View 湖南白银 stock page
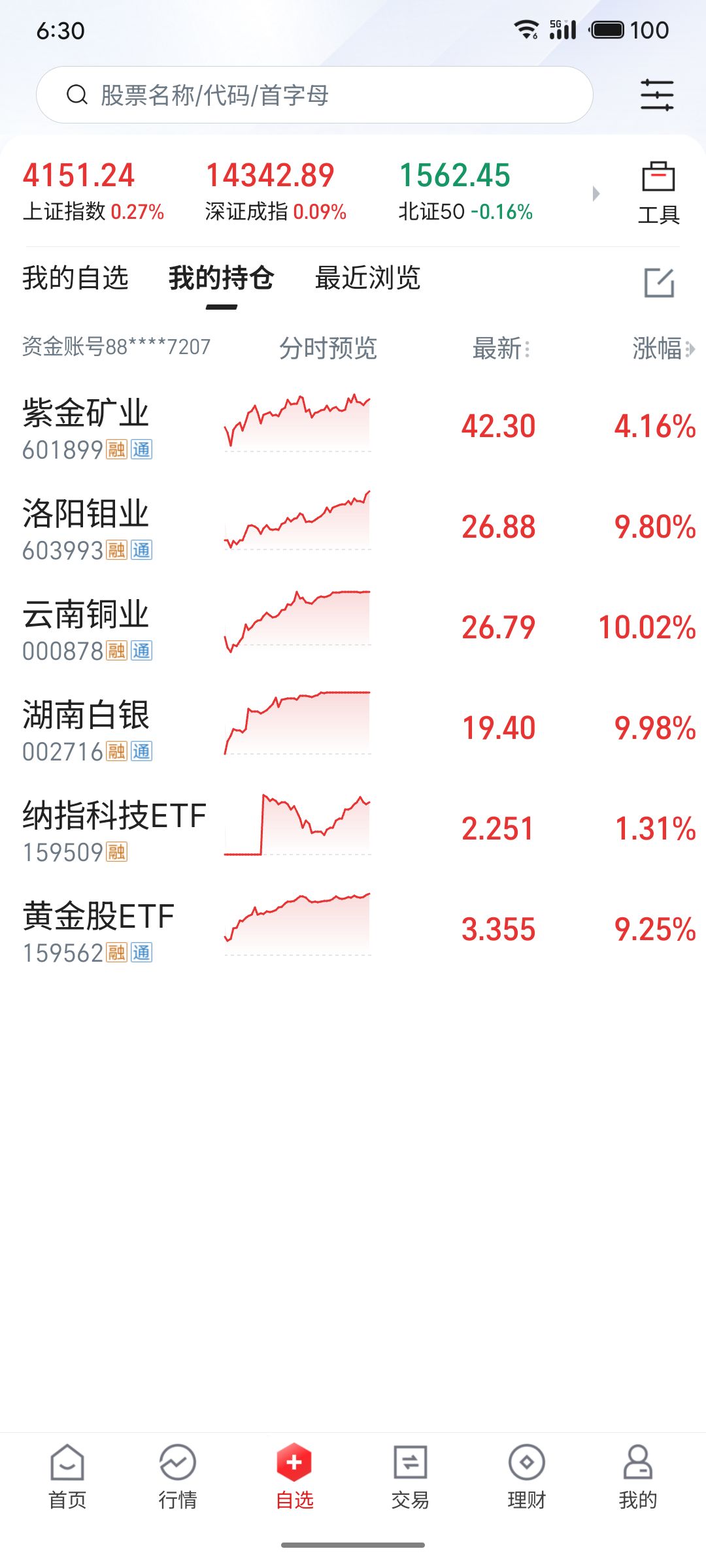 86,728
